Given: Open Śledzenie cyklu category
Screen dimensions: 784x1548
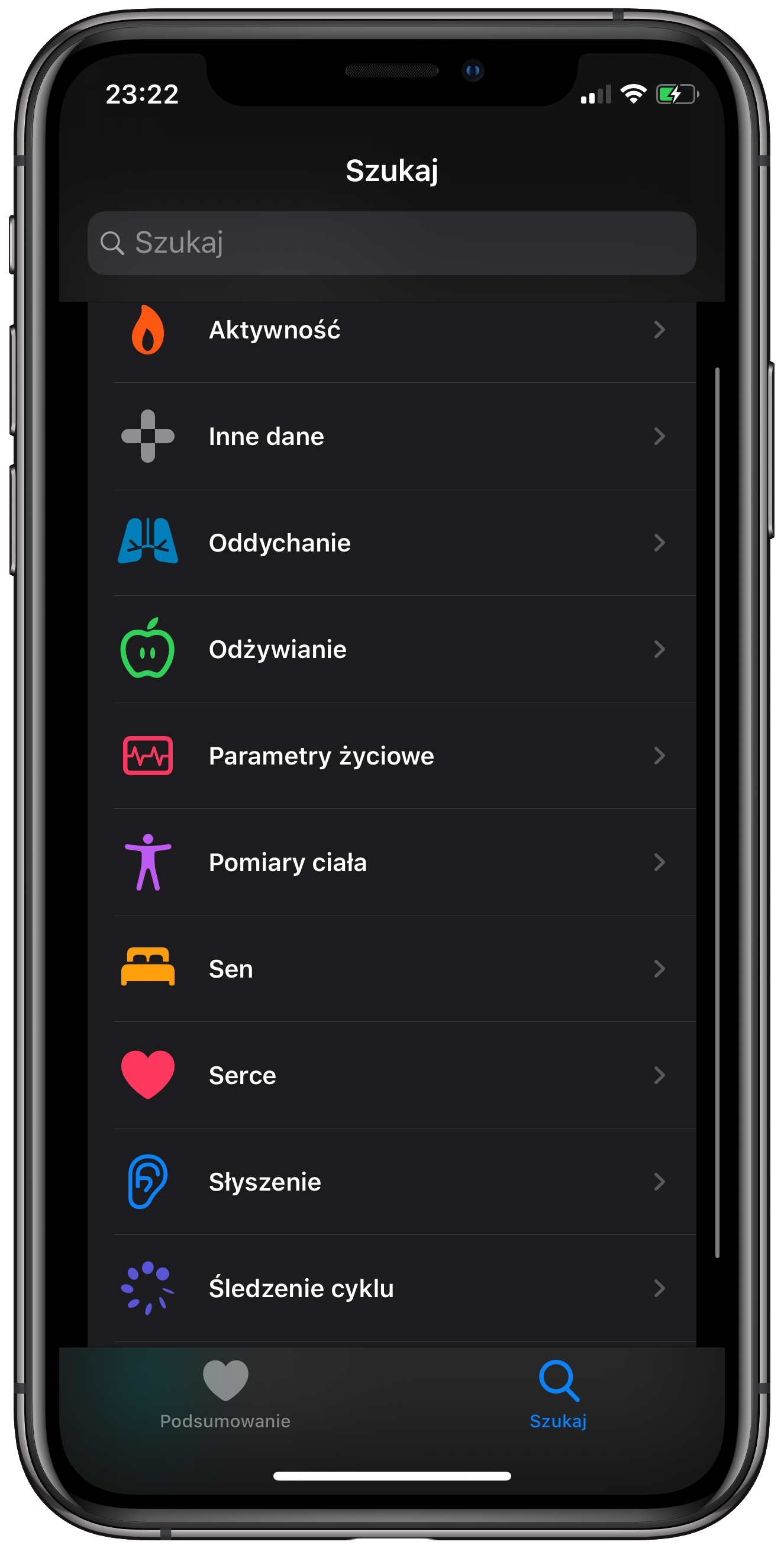Looking at the screenshot, I should click(392, 1288).
